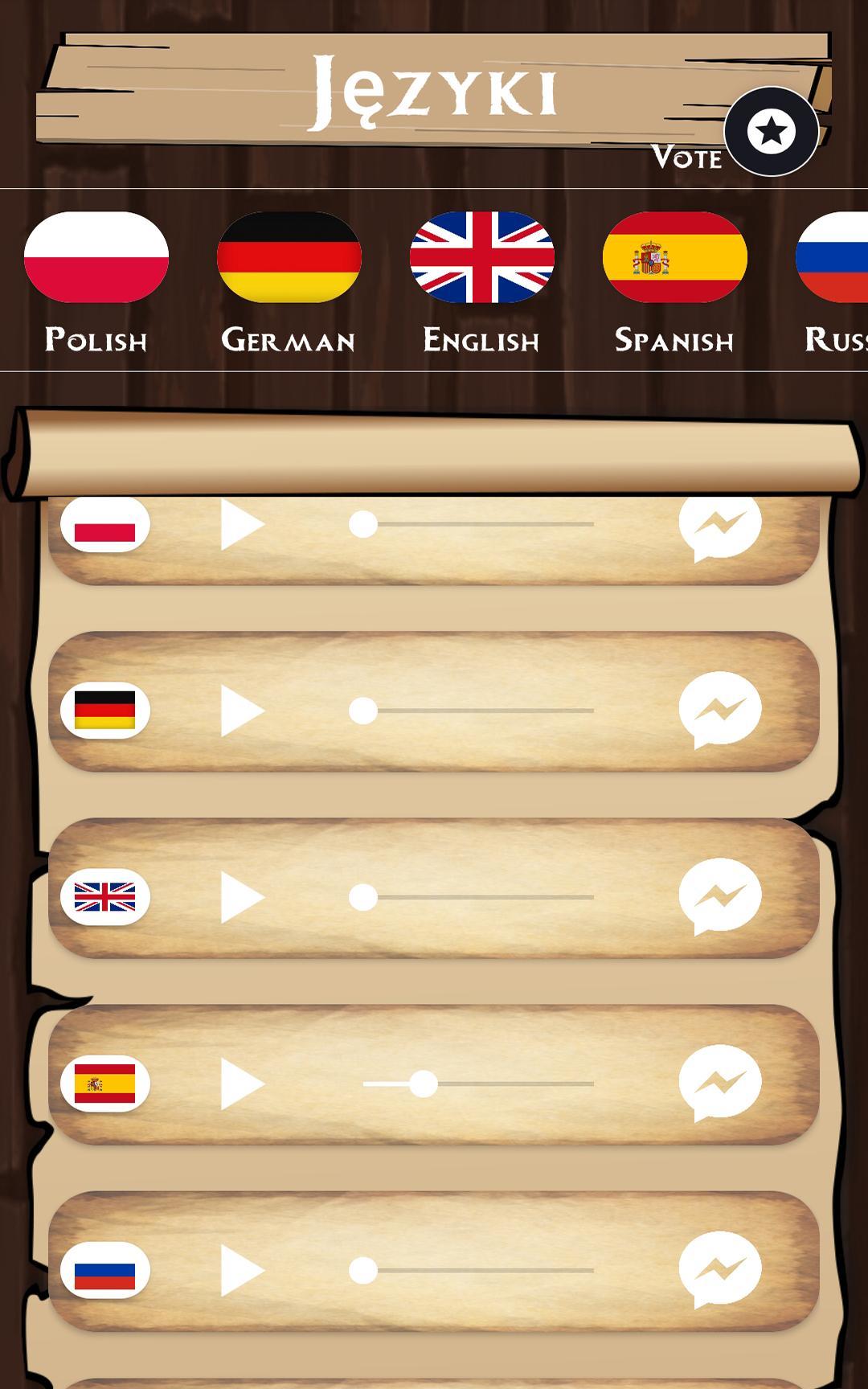Screen dimensions: 868x1389
Task: Share the Russian clip via Messenger
Action: point(719,1268)
